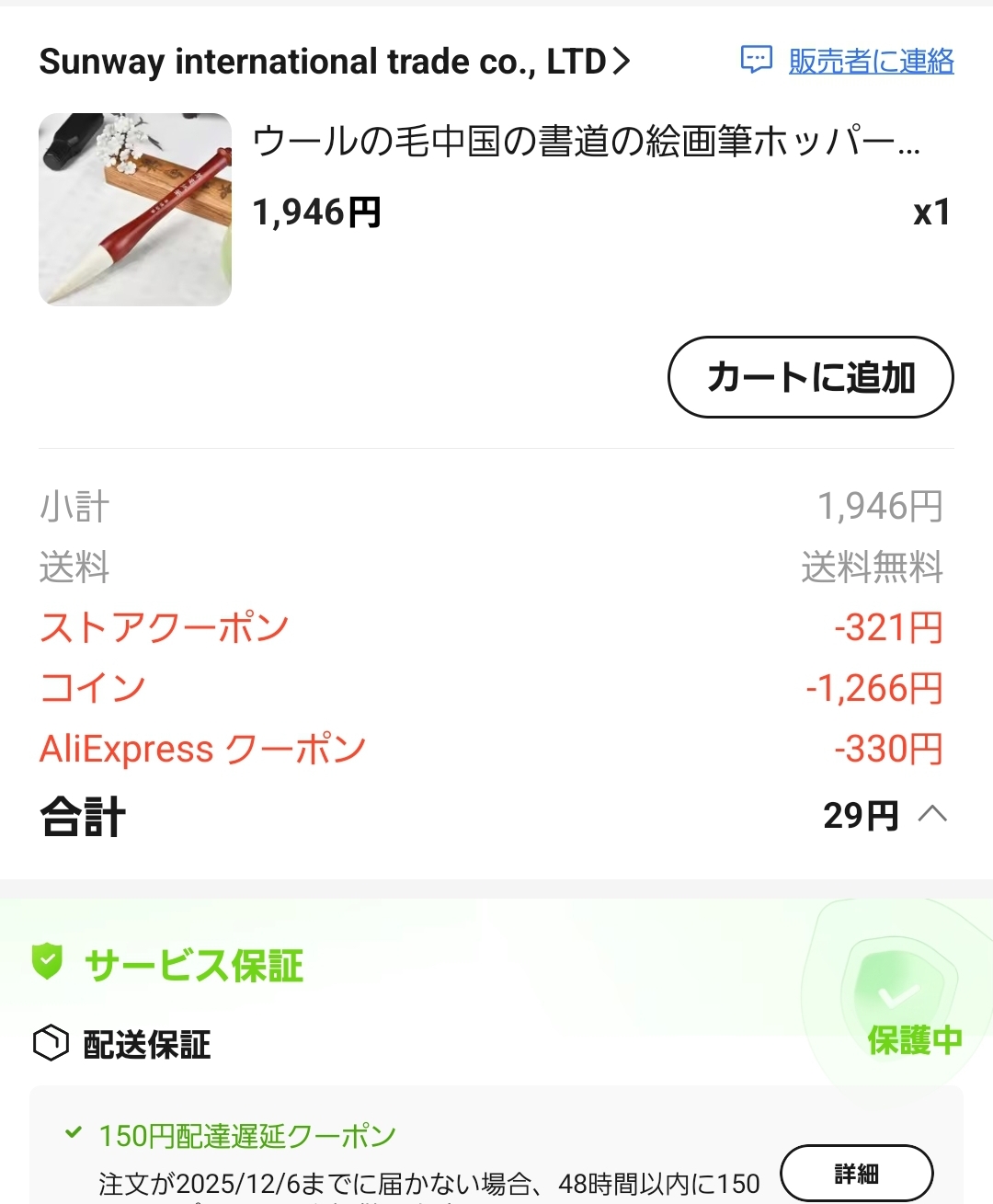Open the calligraphy brush product thumbnail
Screen dimensions: 993x1204
pos(135,210)
